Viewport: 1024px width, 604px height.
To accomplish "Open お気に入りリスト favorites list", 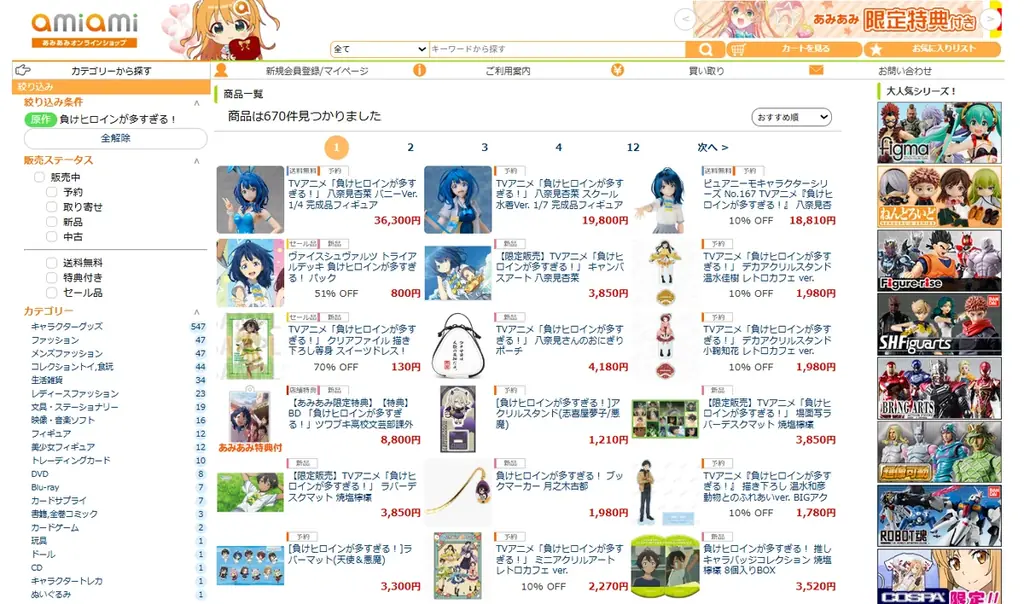I will 932,49.
